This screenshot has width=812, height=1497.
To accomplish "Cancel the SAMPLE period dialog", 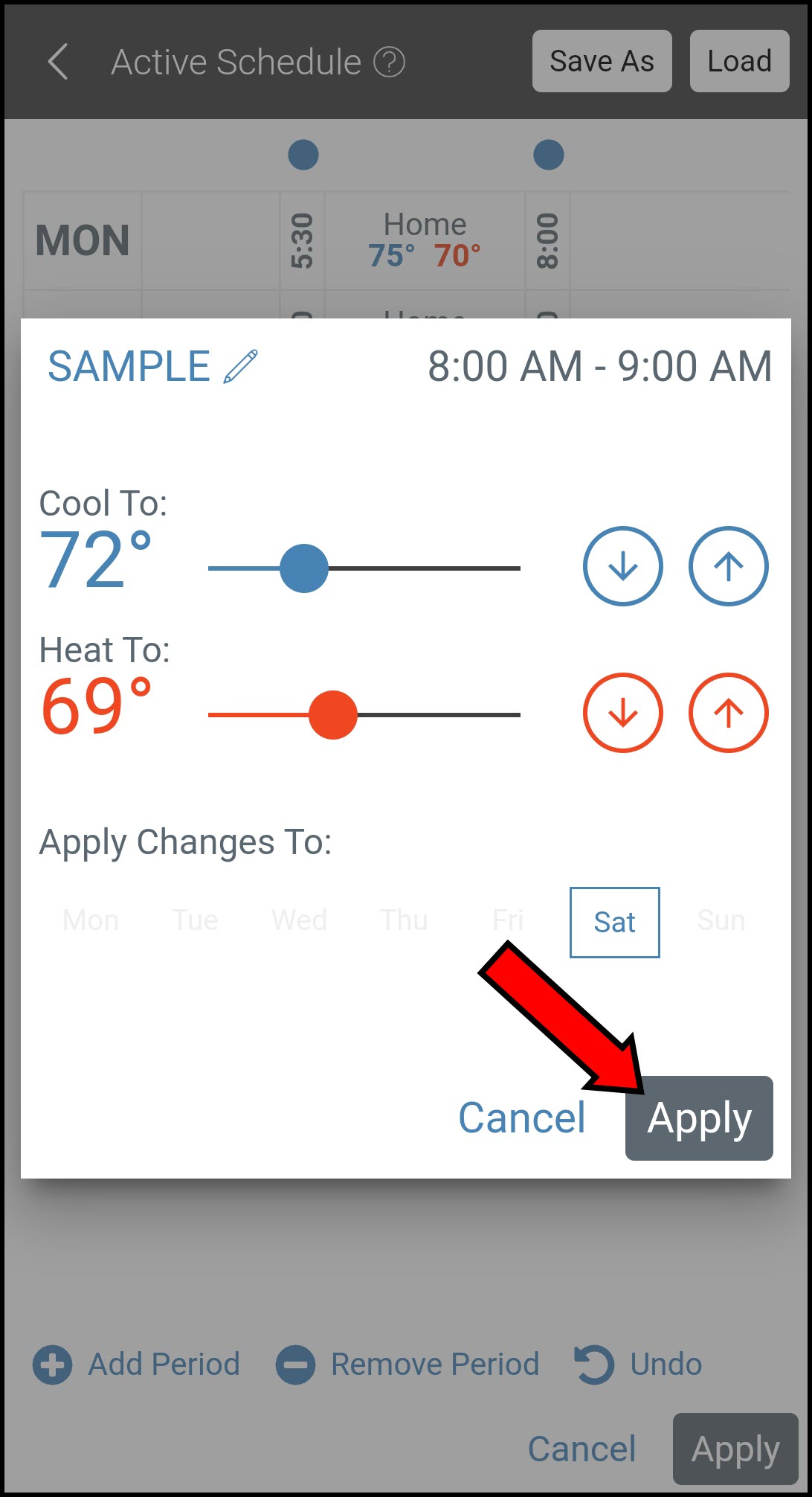I will 522,1118.
